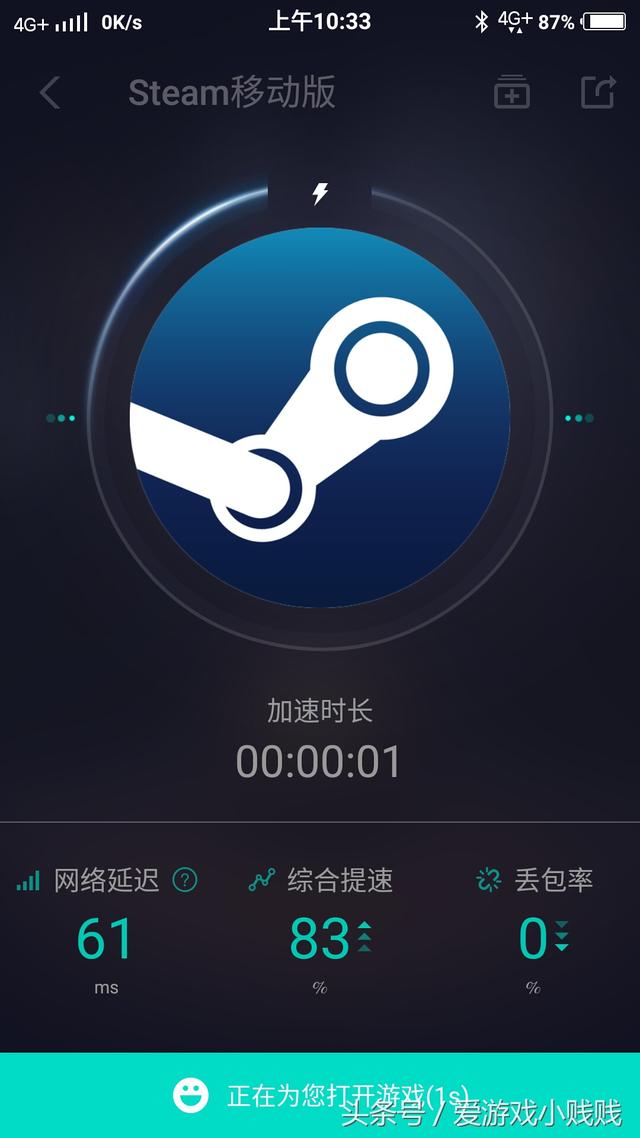The width and height of the screenshot is (640, 1138).
Task: Share the Steam acceleration page
Action: coord(598,92)
